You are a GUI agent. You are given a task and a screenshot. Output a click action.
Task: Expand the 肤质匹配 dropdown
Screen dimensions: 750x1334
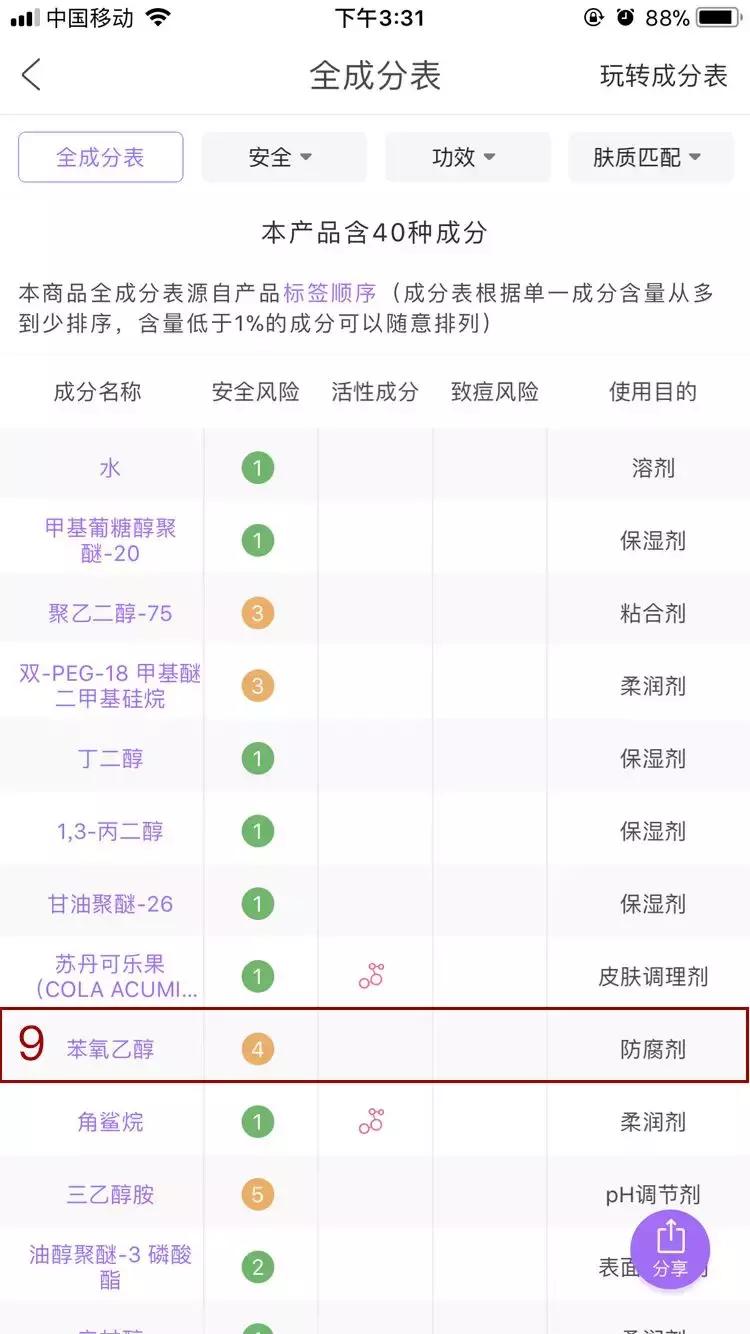[x=650, y=157]
